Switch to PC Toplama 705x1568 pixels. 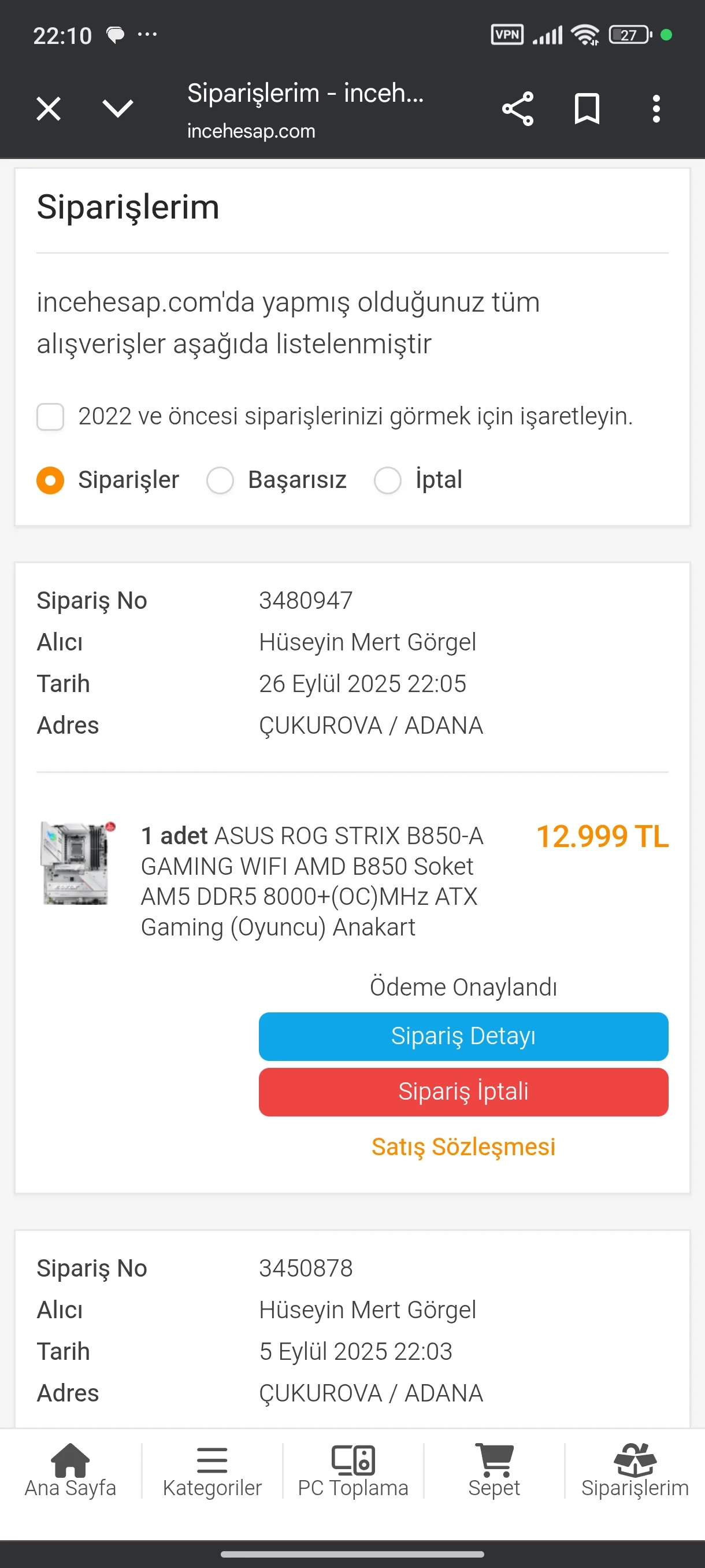(353, 1469)
